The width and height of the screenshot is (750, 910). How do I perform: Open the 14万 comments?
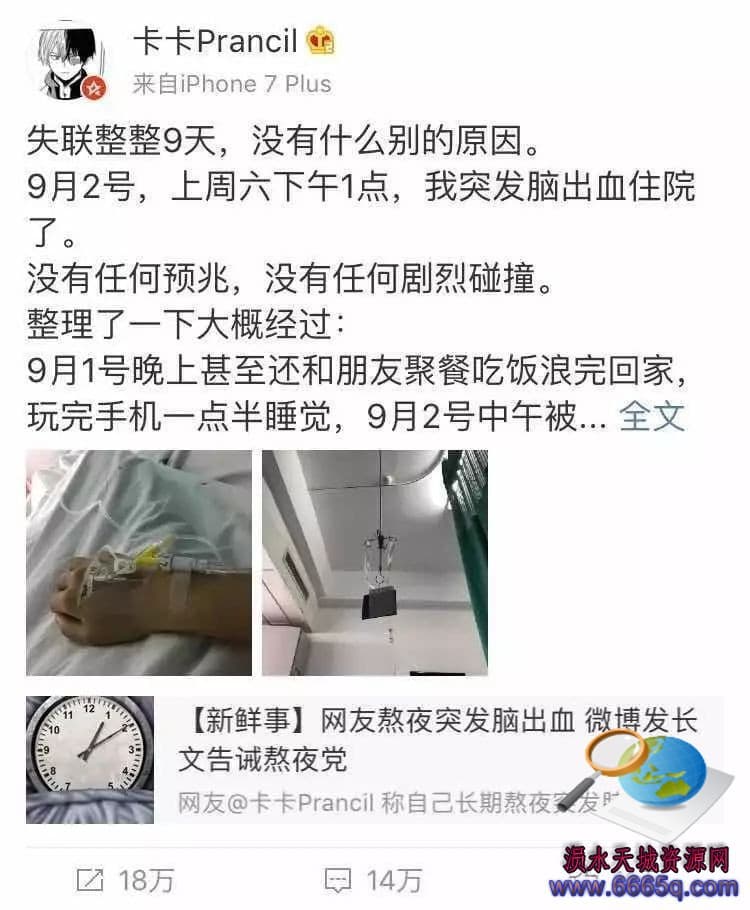coord(373,880)
